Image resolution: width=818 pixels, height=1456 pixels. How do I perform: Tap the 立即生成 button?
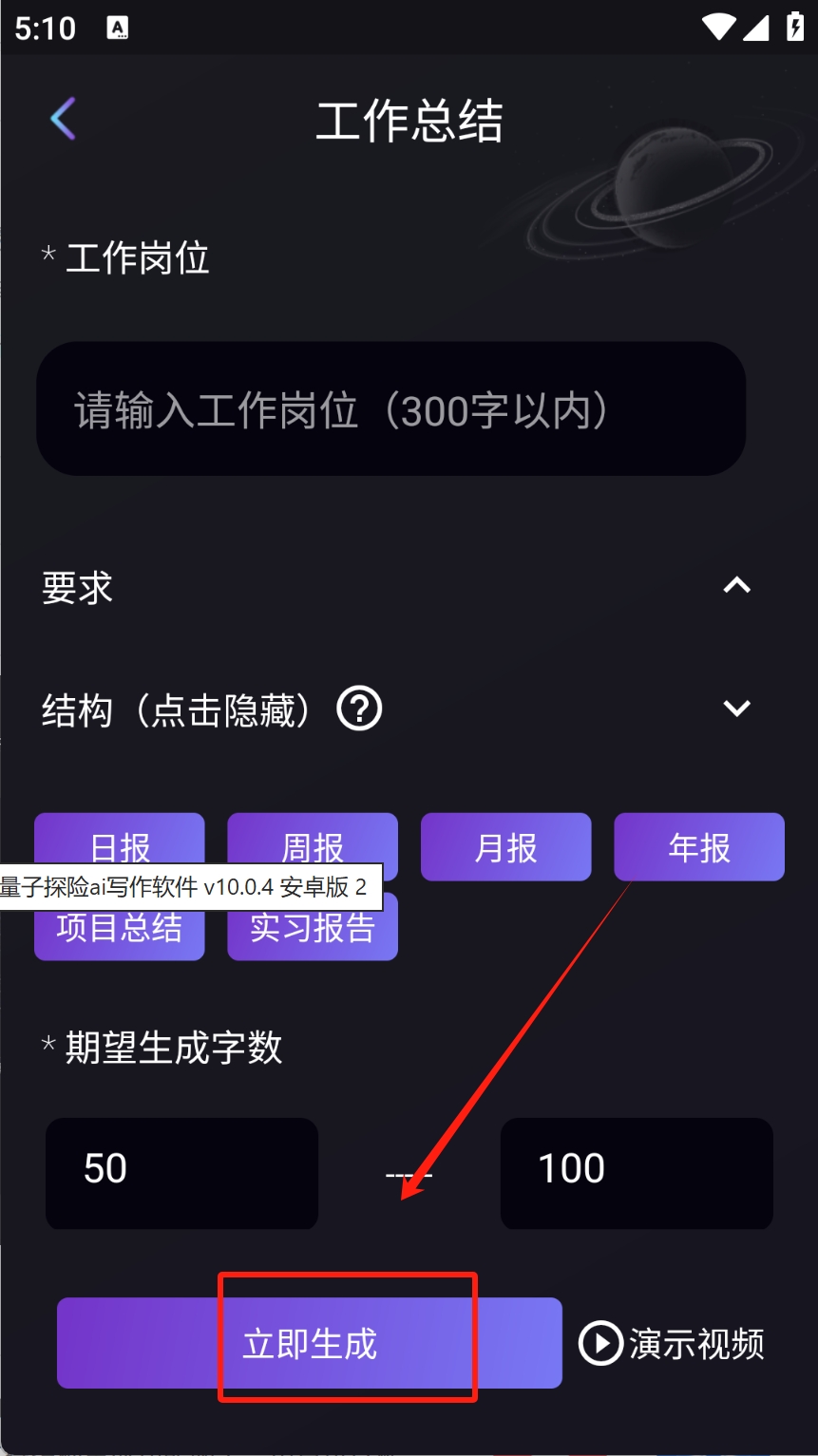pos(310,1343)
